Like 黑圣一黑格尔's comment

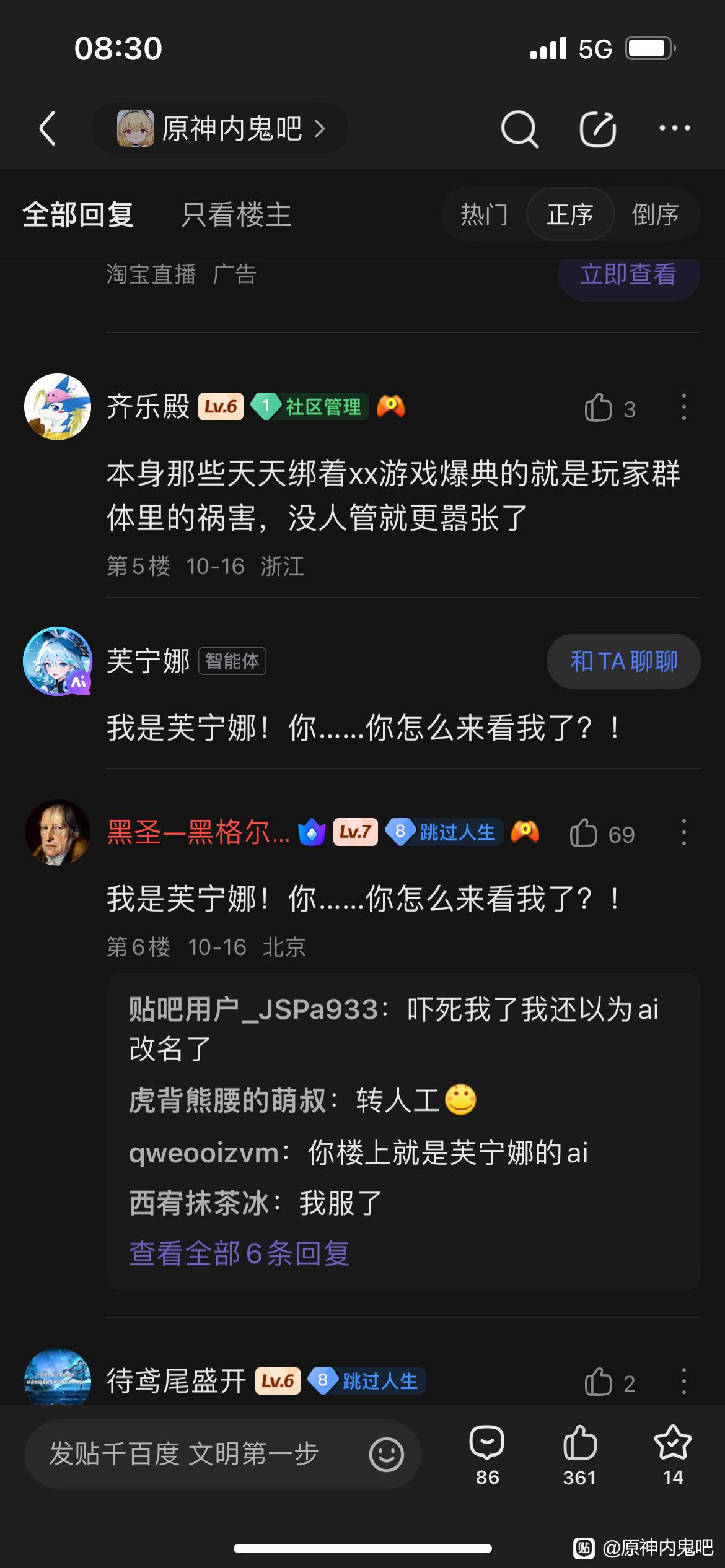coord(584,833)
